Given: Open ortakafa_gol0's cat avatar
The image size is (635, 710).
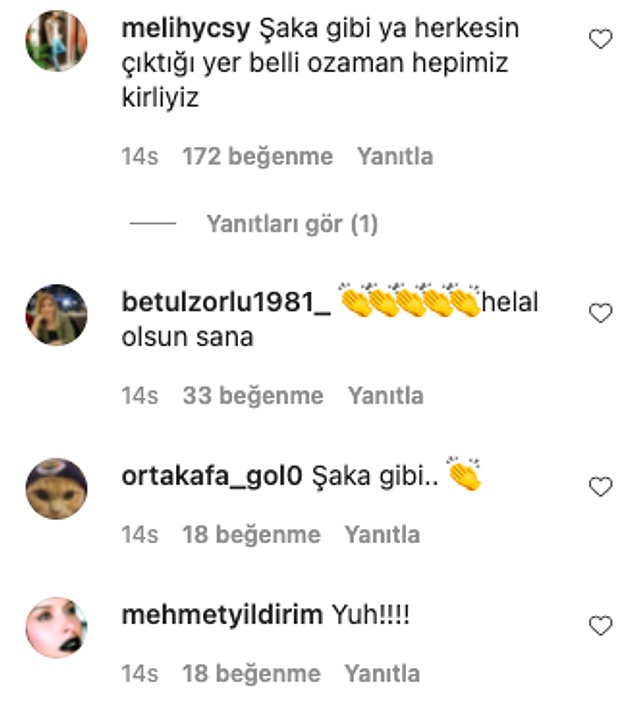Looking at the screenshot, I should 56,488.
